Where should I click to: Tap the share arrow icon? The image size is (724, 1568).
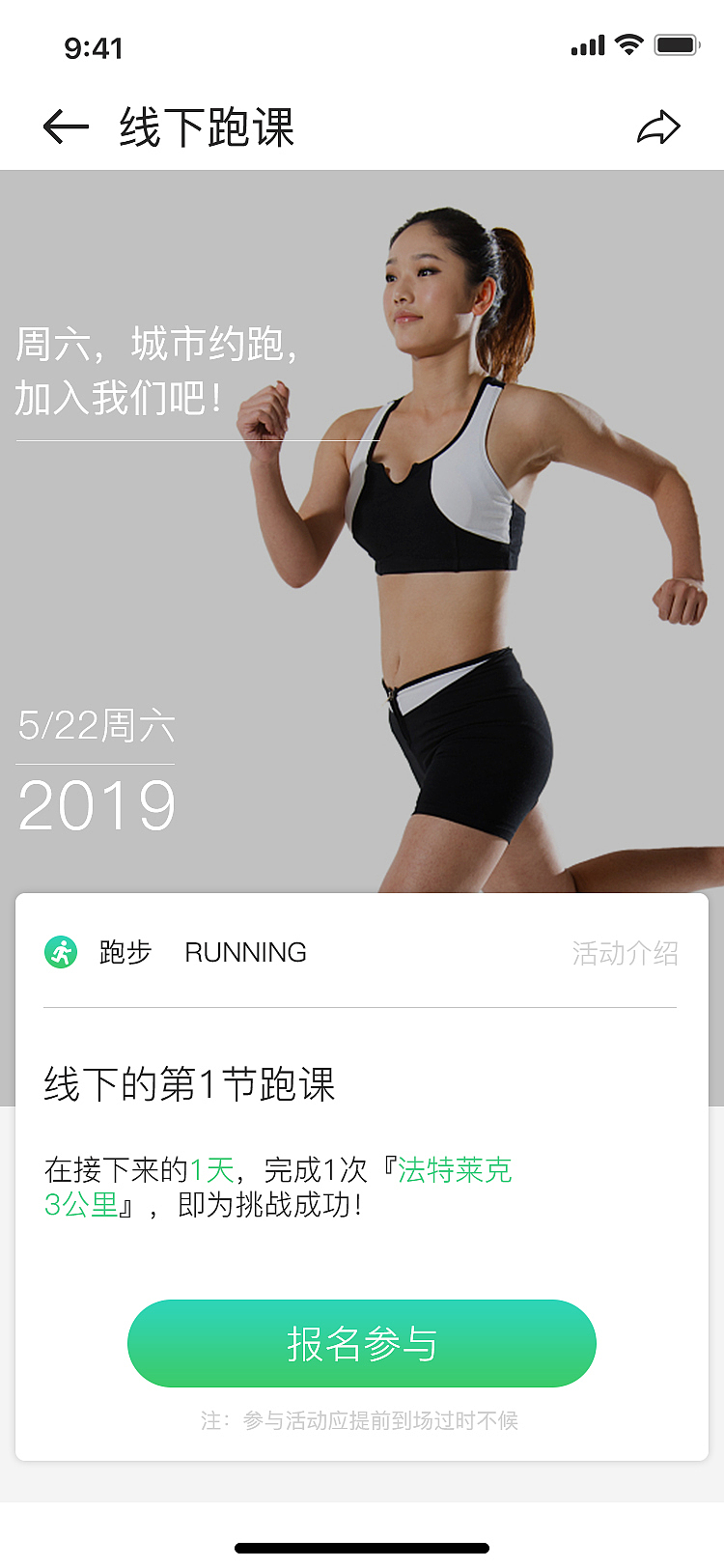[660, 126]
